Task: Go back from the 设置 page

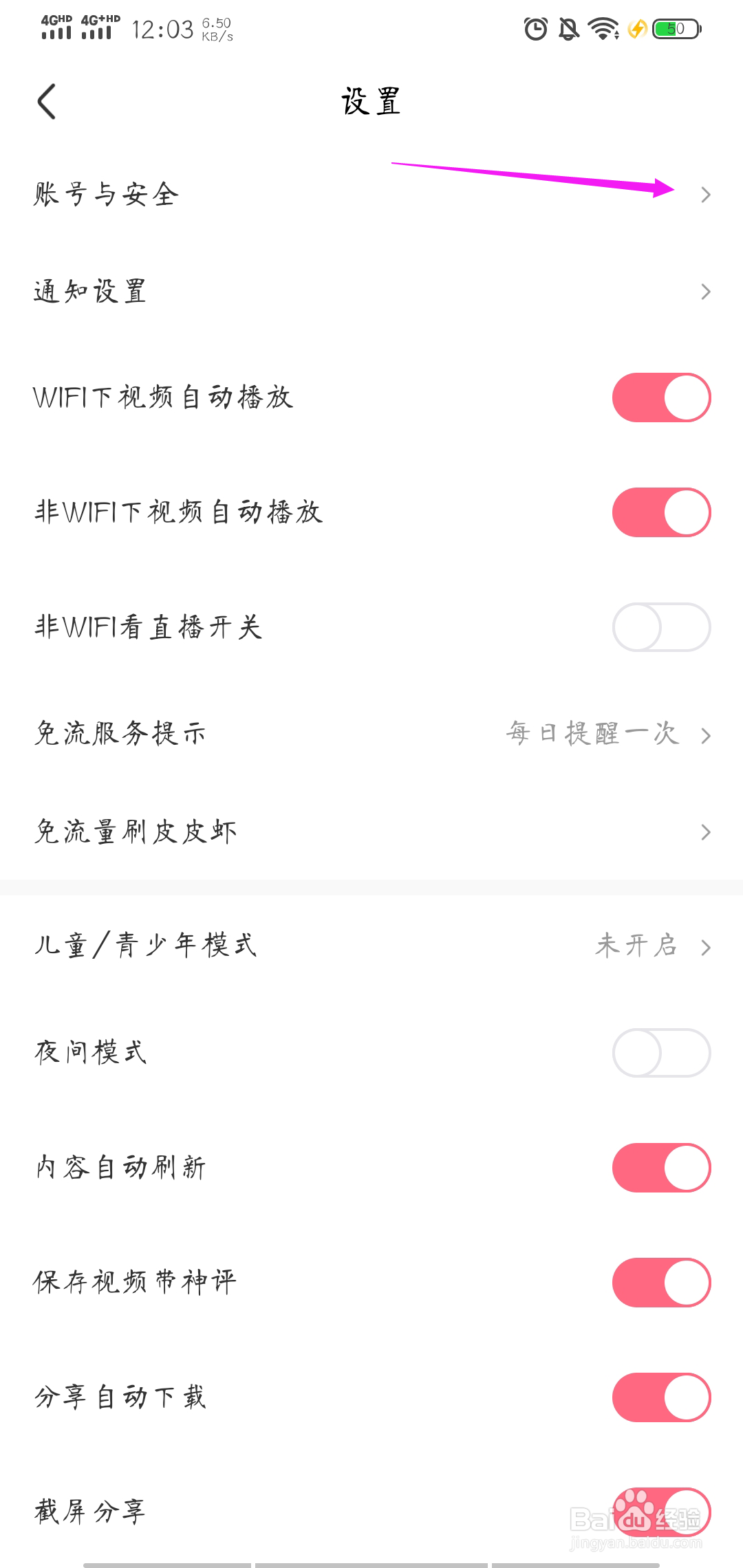Action: coord(47,102)
